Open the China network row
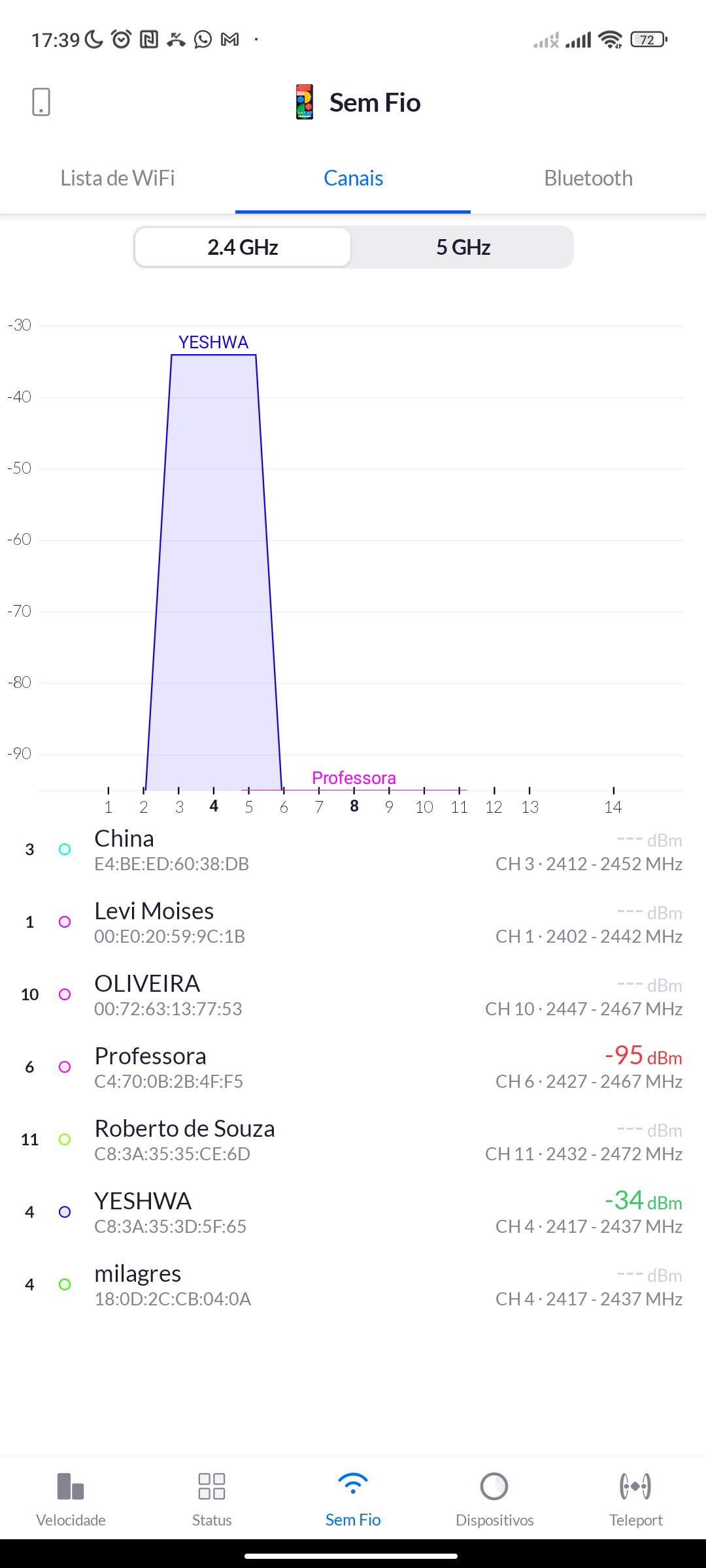Viewport: 706px width, 1568px height. (353, 850)
